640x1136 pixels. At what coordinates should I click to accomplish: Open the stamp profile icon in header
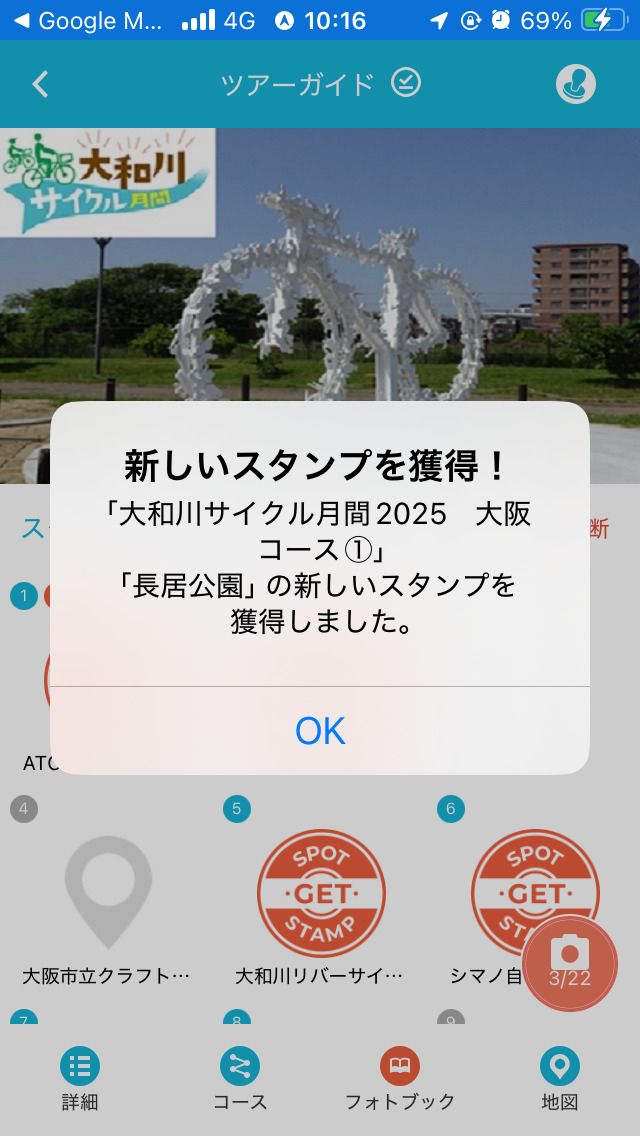click(576, 85)
